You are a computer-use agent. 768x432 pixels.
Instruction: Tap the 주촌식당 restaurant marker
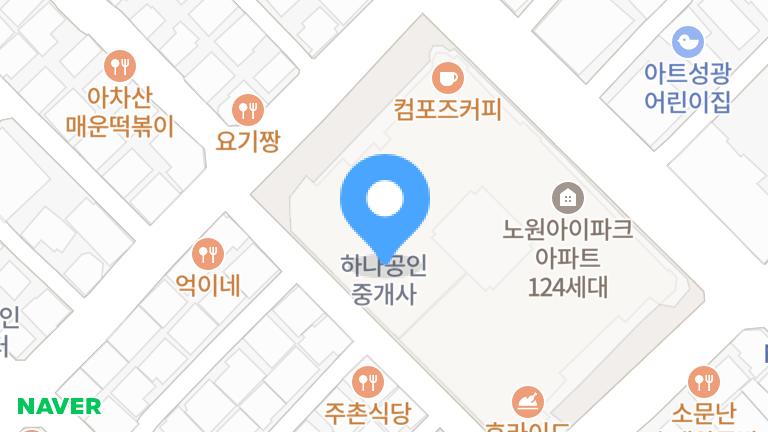click(x=368, y=381)
